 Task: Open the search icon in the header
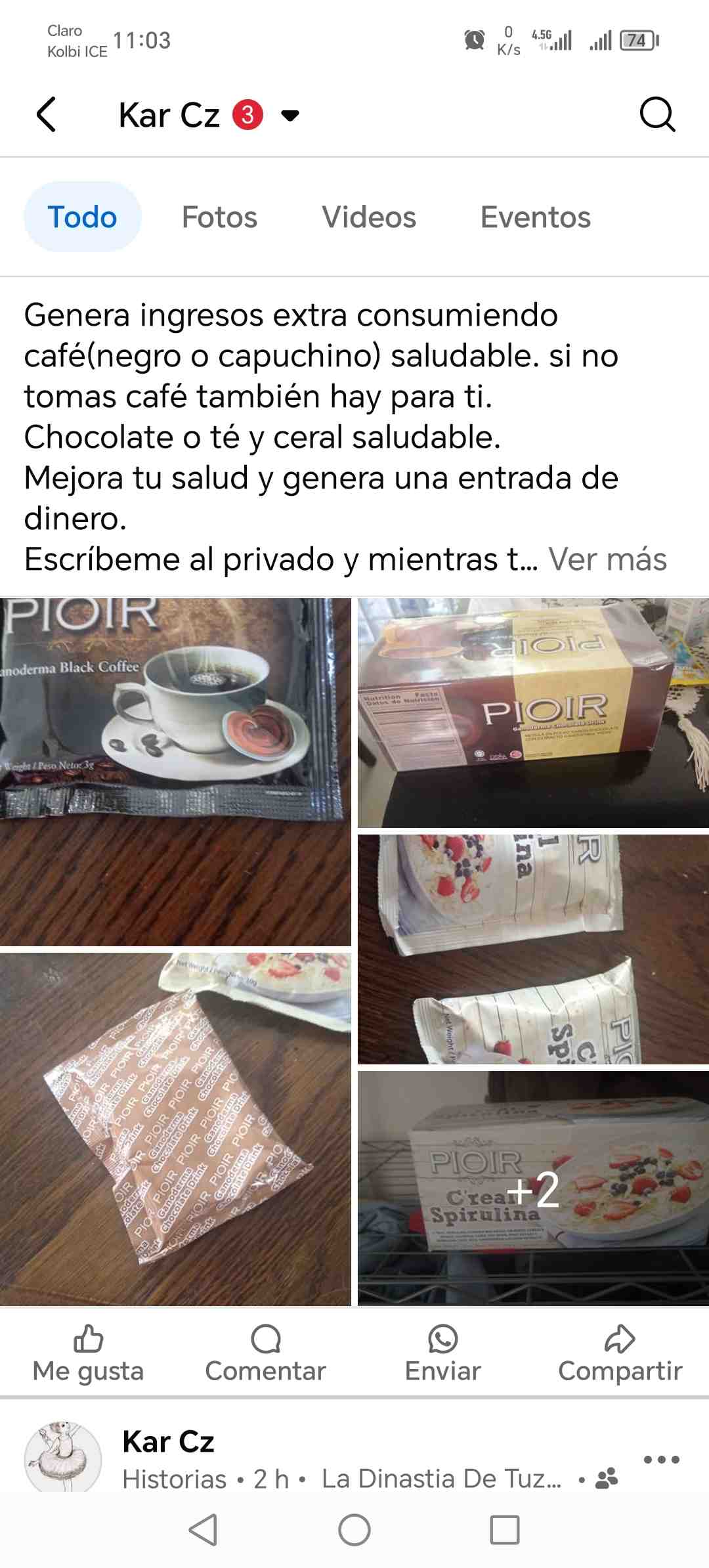pyautogui.click(x=657, y=115)
